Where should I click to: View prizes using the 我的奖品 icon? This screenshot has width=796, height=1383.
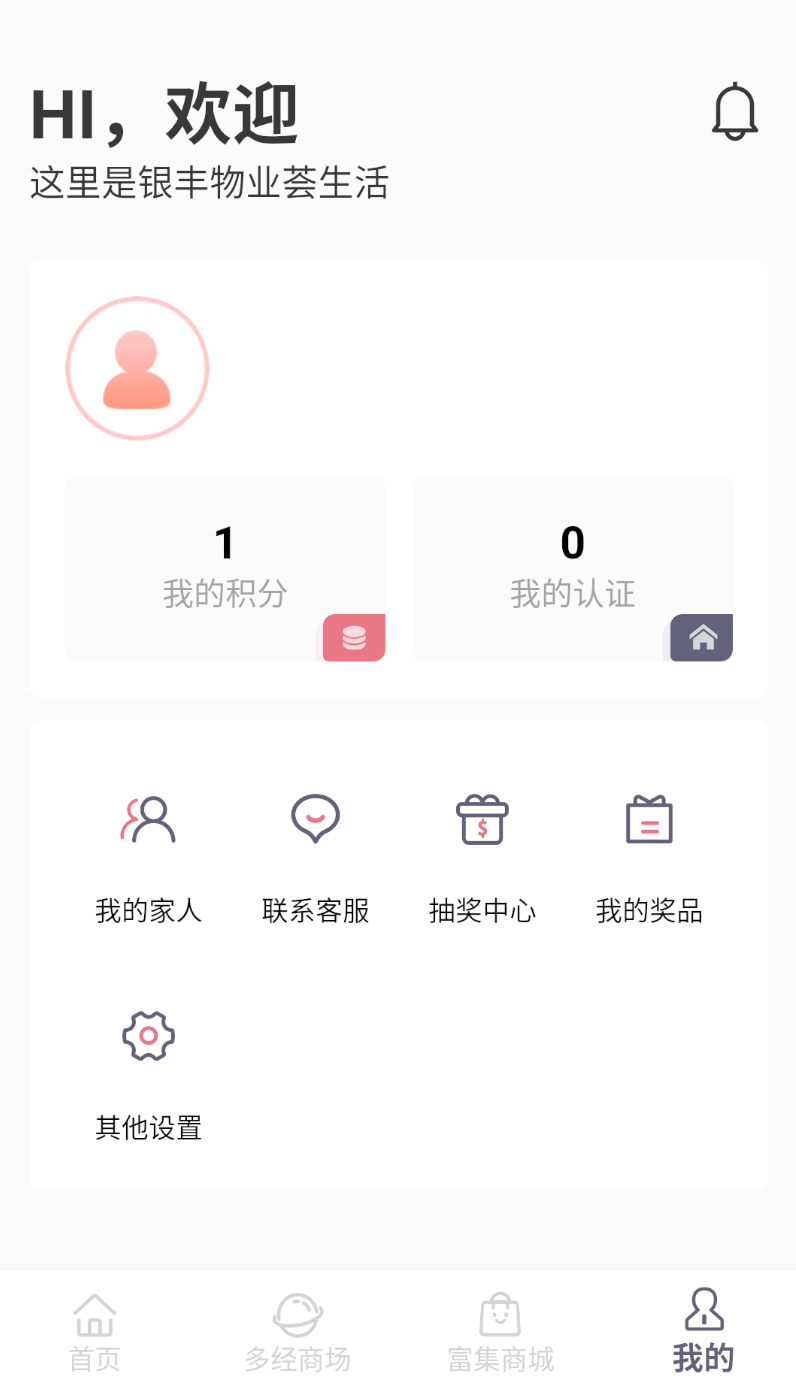649,818
